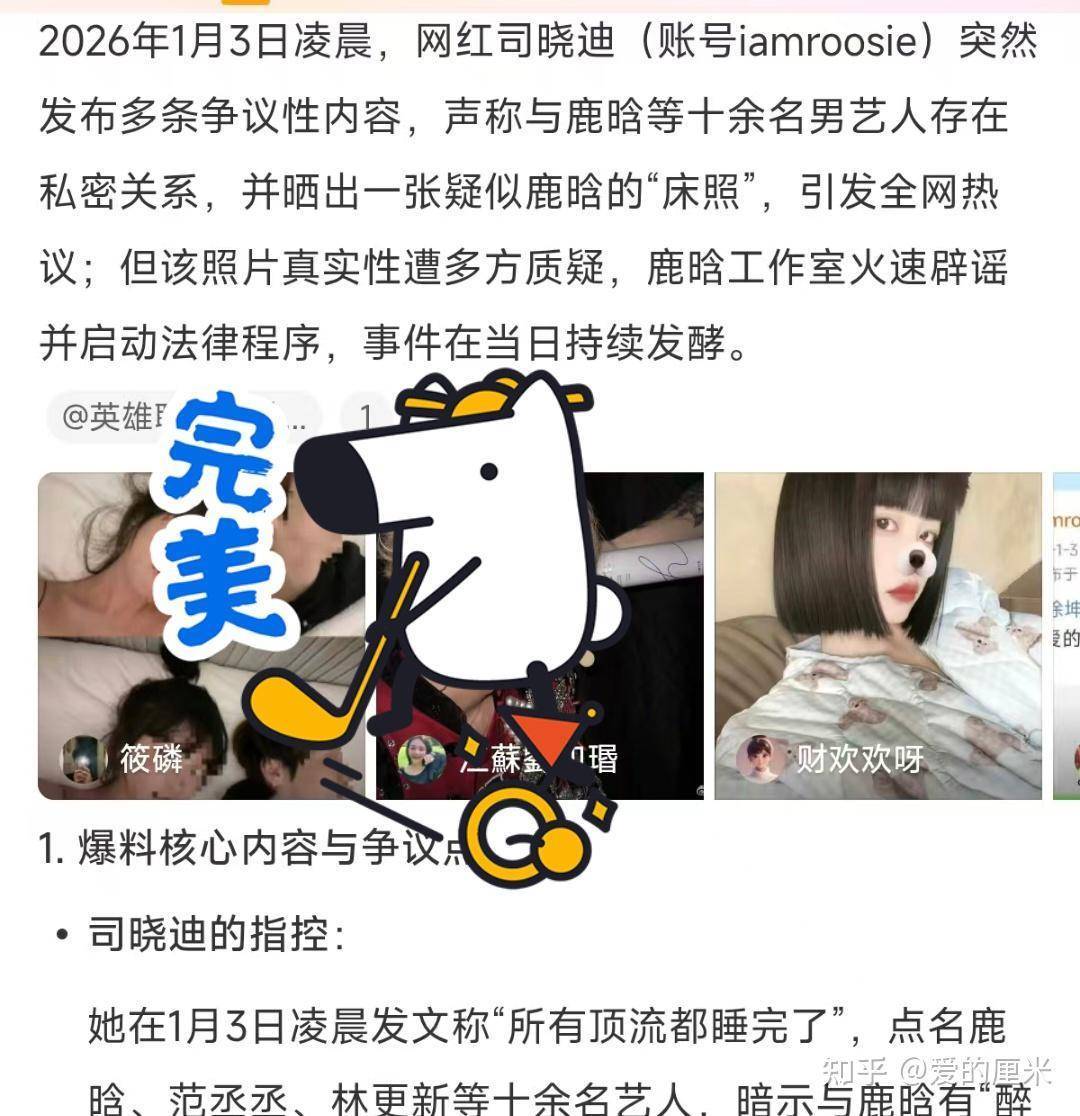View the photo tile from 财欢欢呀
Viewport: 1080px width, 1116px height.
point(877,636)
